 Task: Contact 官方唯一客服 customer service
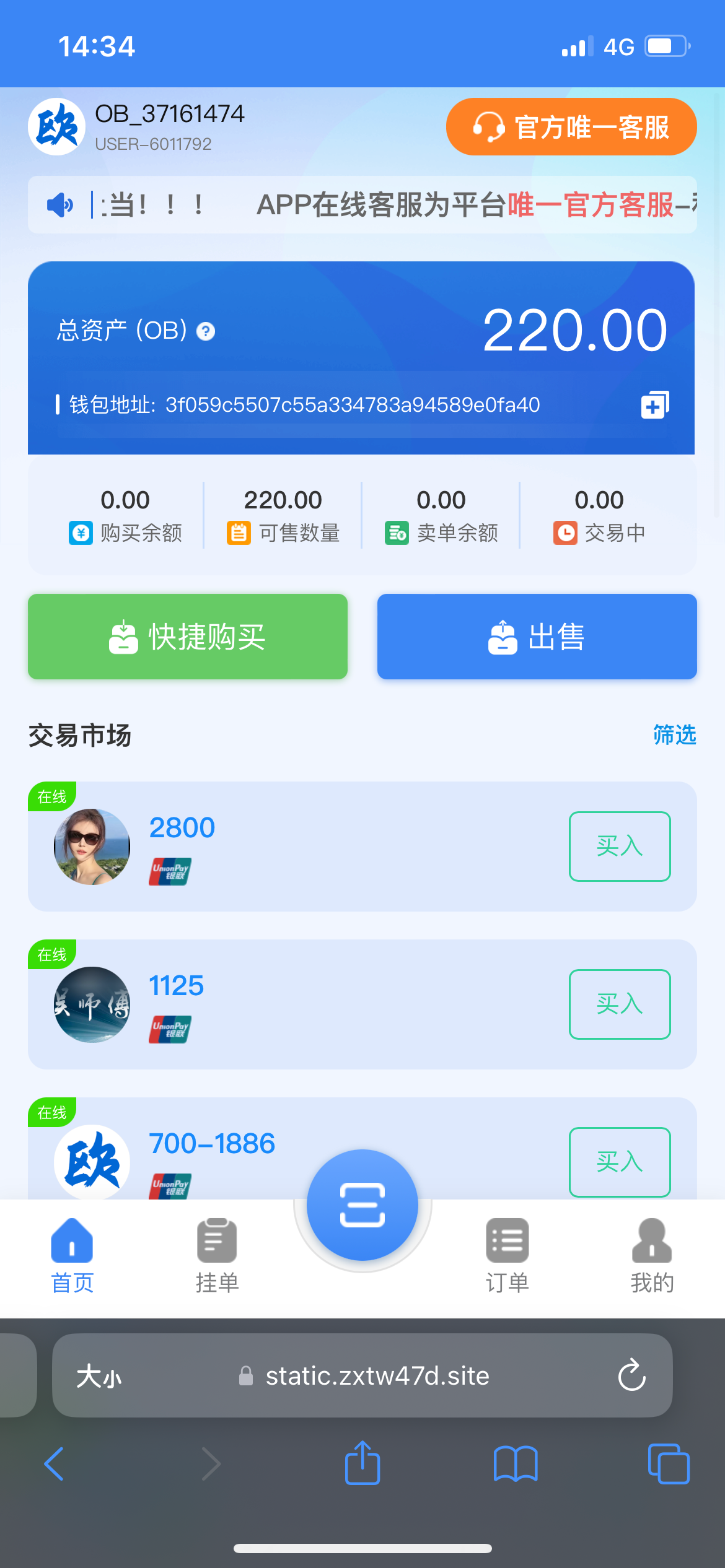click(571, 127)
